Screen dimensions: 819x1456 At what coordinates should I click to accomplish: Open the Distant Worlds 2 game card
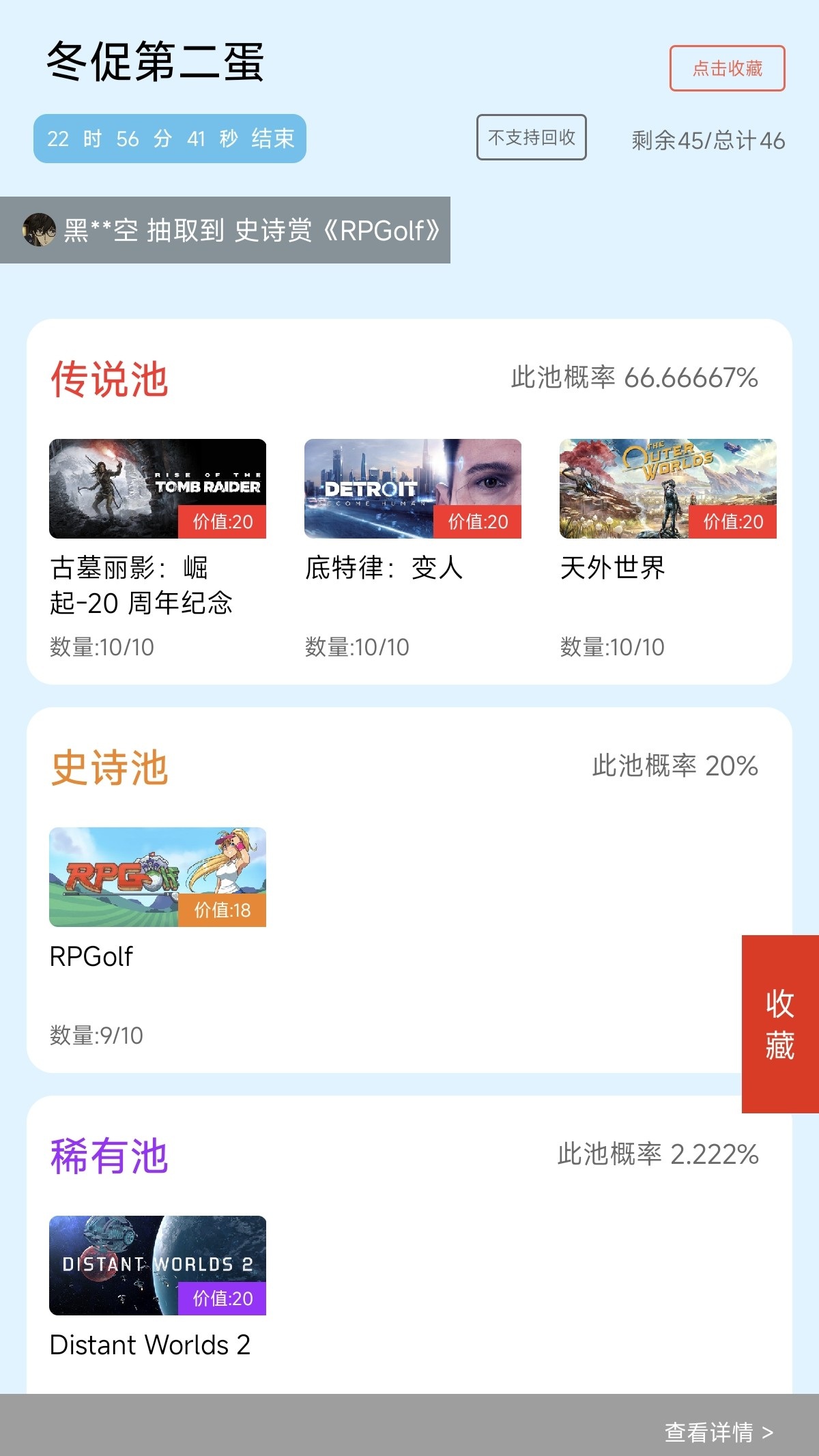coord(158,1266)
